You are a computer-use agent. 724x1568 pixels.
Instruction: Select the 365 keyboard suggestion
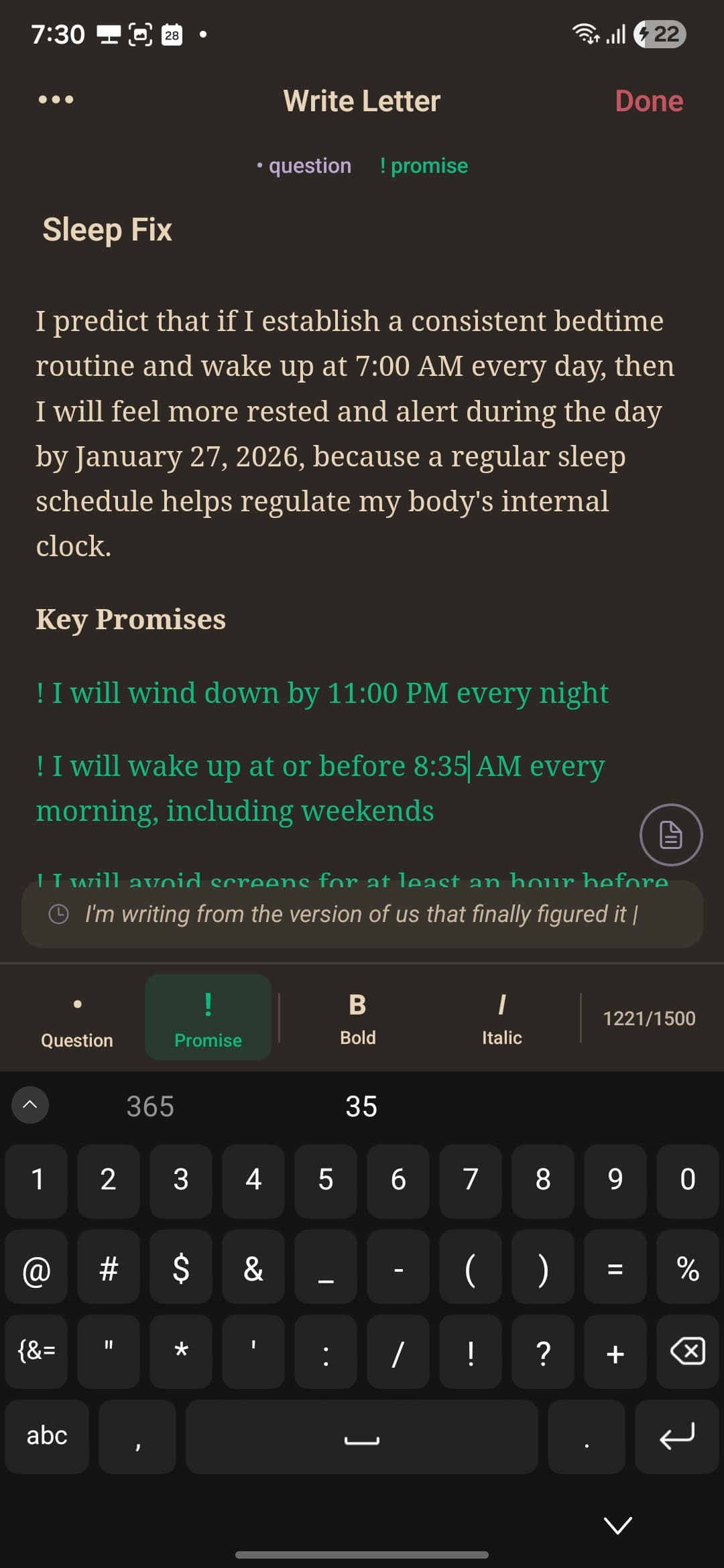click(150, 1106)
